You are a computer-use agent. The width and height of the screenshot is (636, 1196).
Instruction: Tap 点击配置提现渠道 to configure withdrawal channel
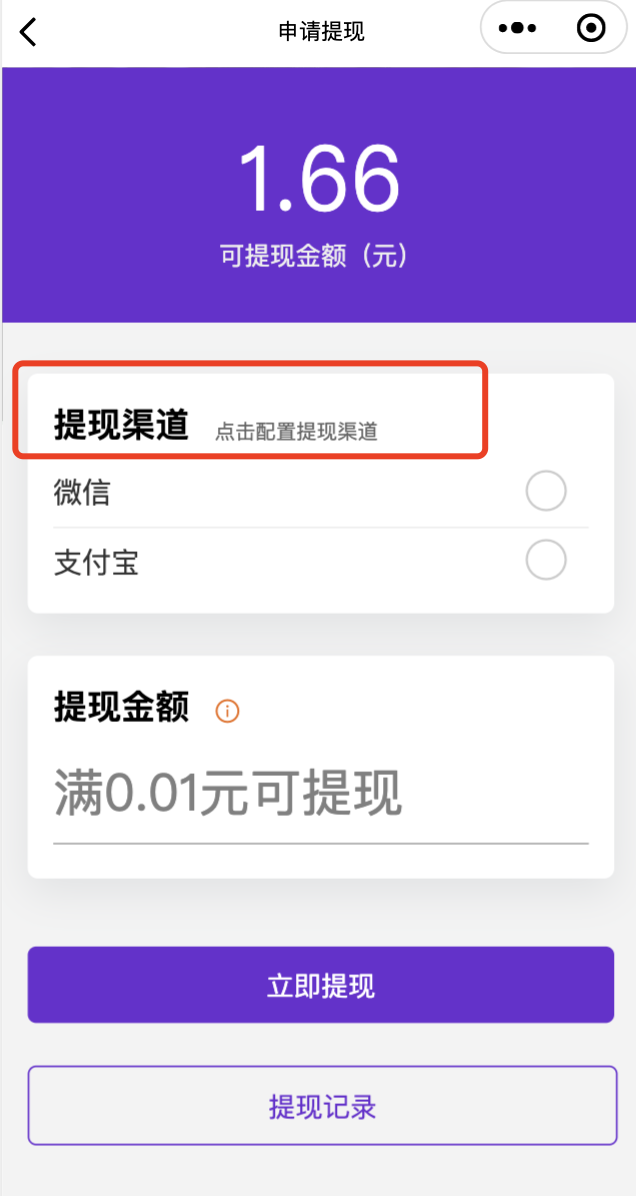(297, 432)
